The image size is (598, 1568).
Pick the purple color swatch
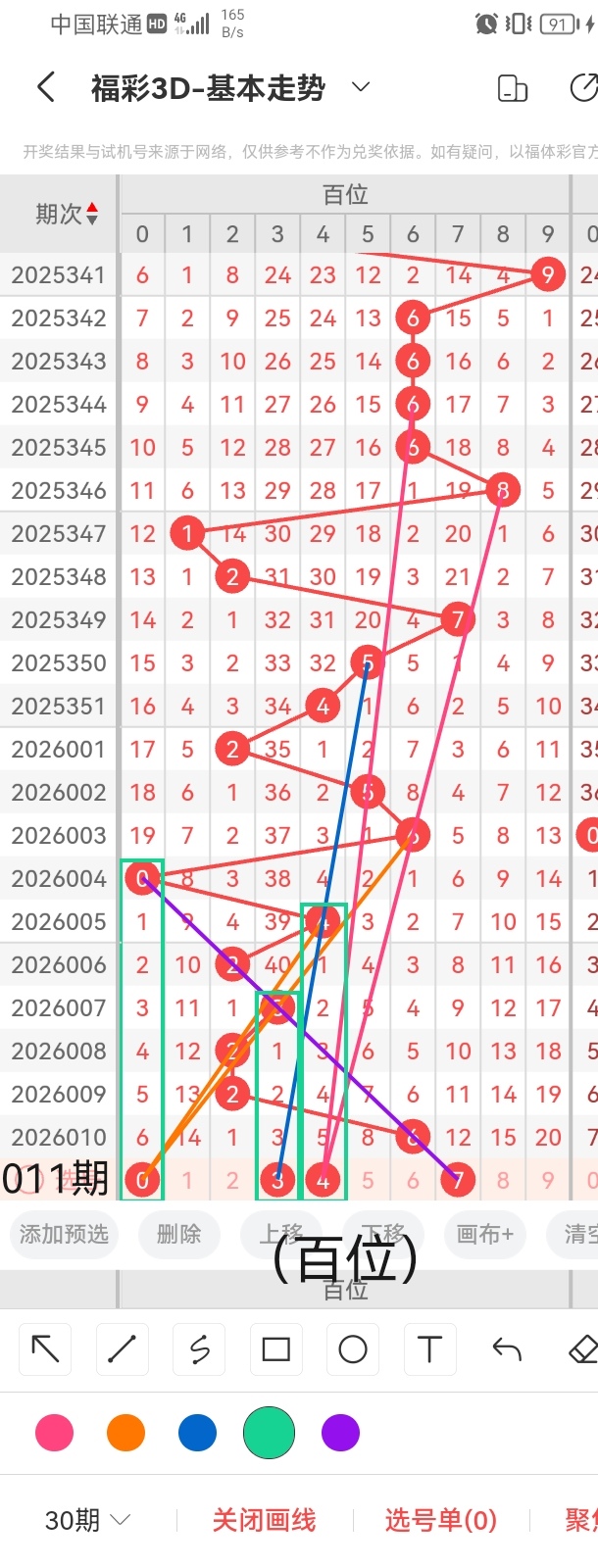340,1433
